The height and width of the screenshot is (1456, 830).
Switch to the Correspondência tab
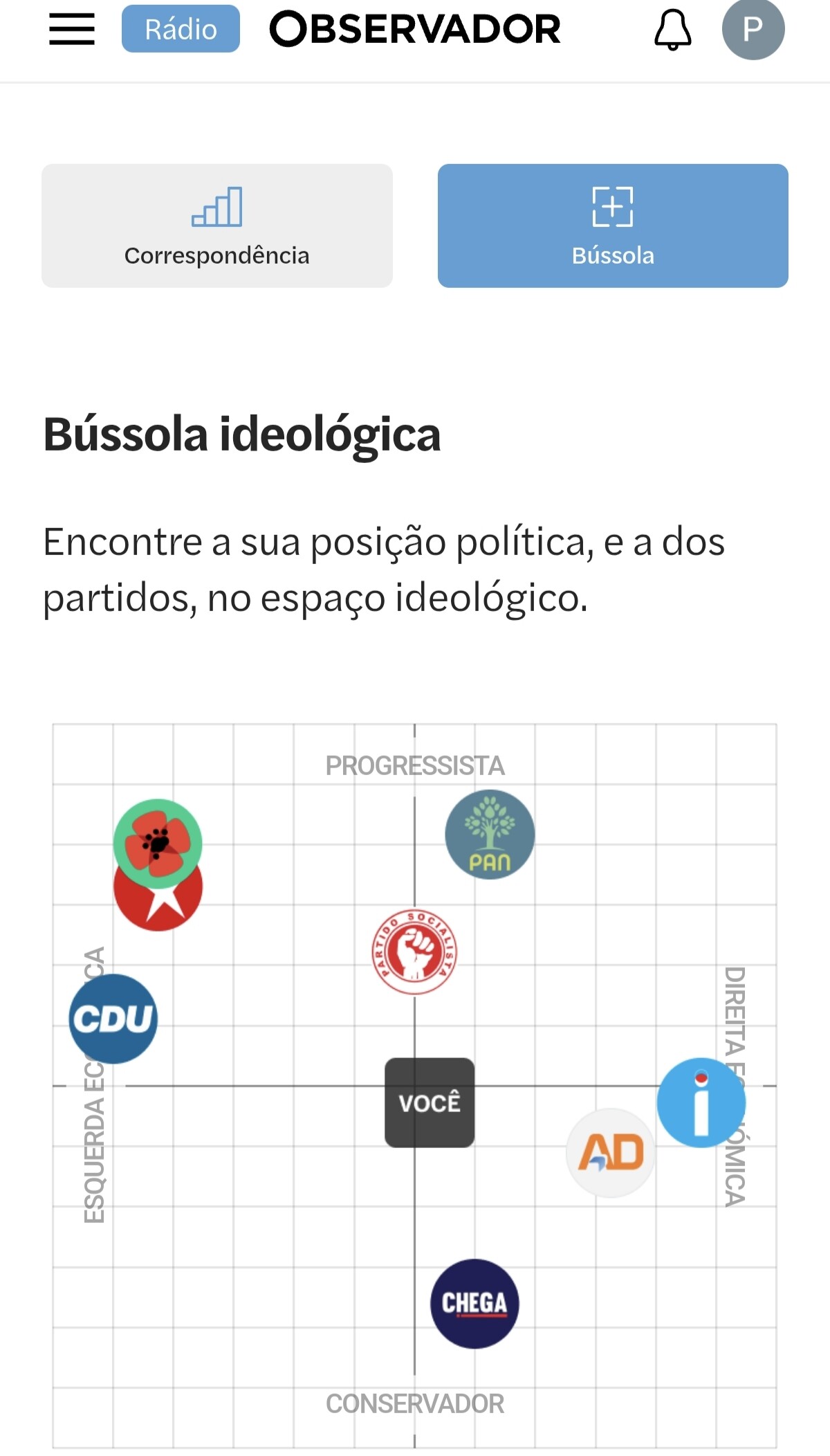217,226
